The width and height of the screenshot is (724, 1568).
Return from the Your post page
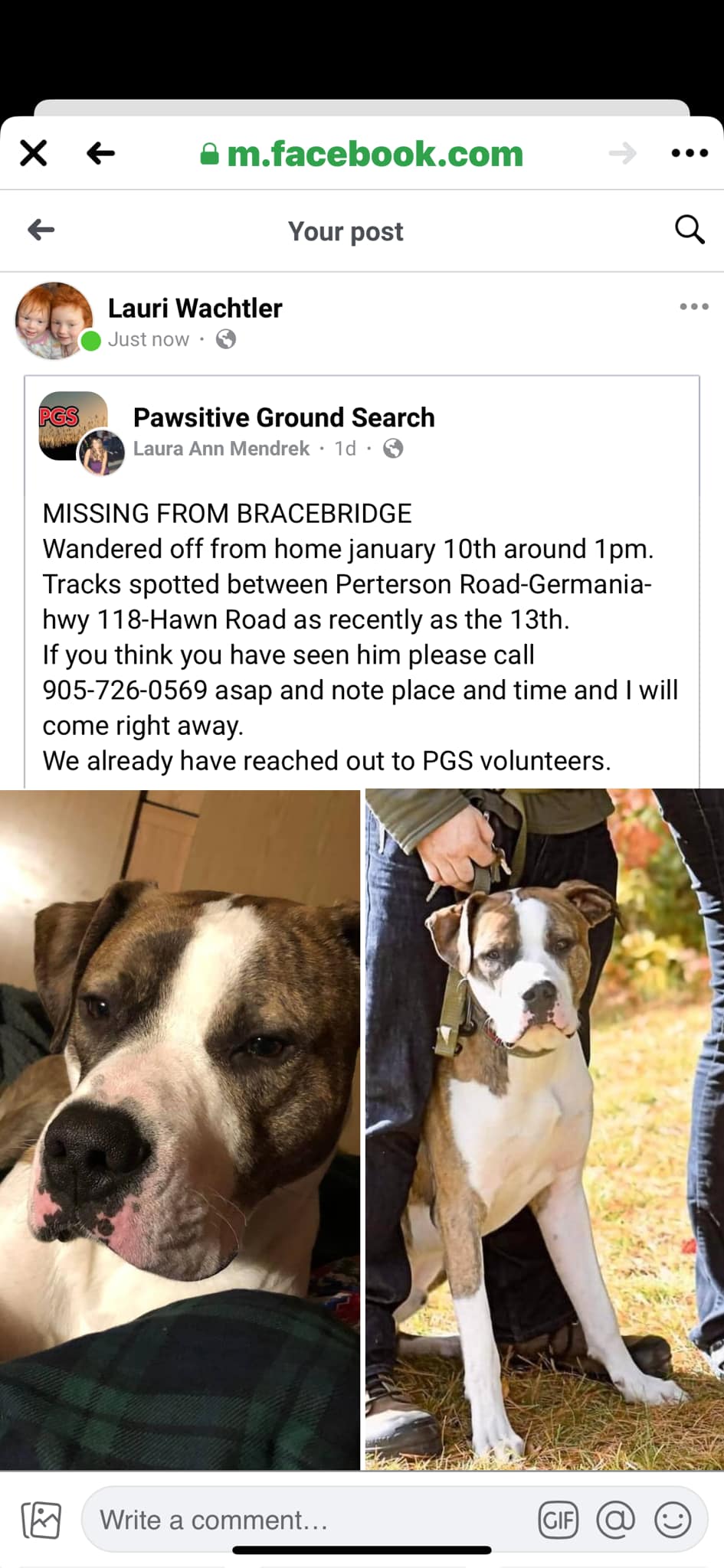pos(41,229)
